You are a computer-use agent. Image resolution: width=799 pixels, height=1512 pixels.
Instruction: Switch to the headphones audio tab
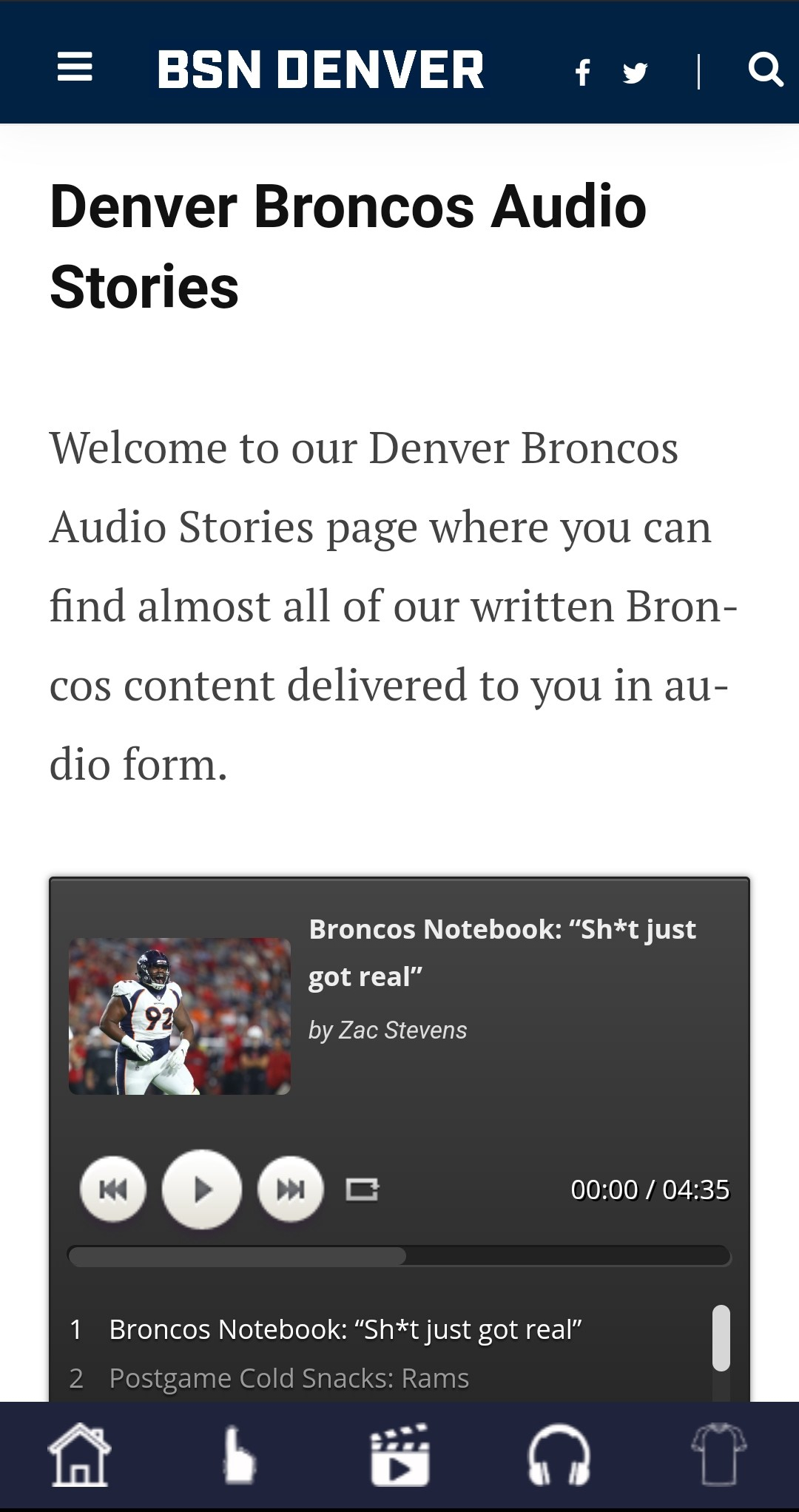pos(559,1454)
